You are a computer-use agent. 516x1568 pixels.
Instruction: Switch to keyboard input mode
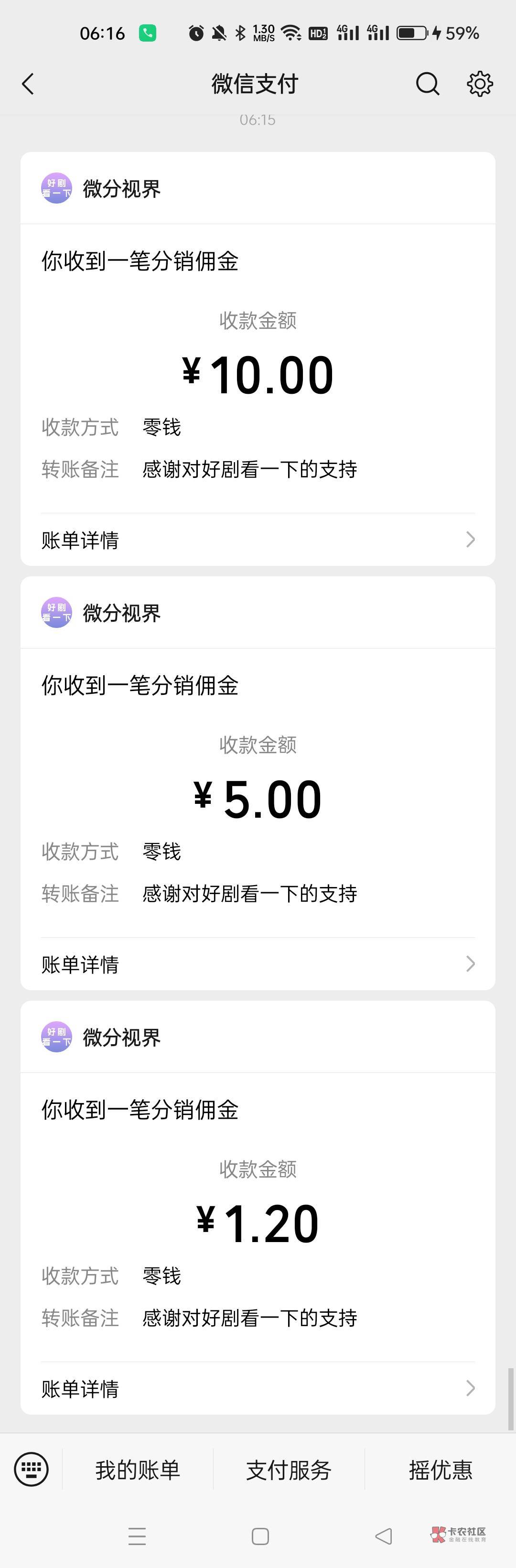(x=31, y=1470)
